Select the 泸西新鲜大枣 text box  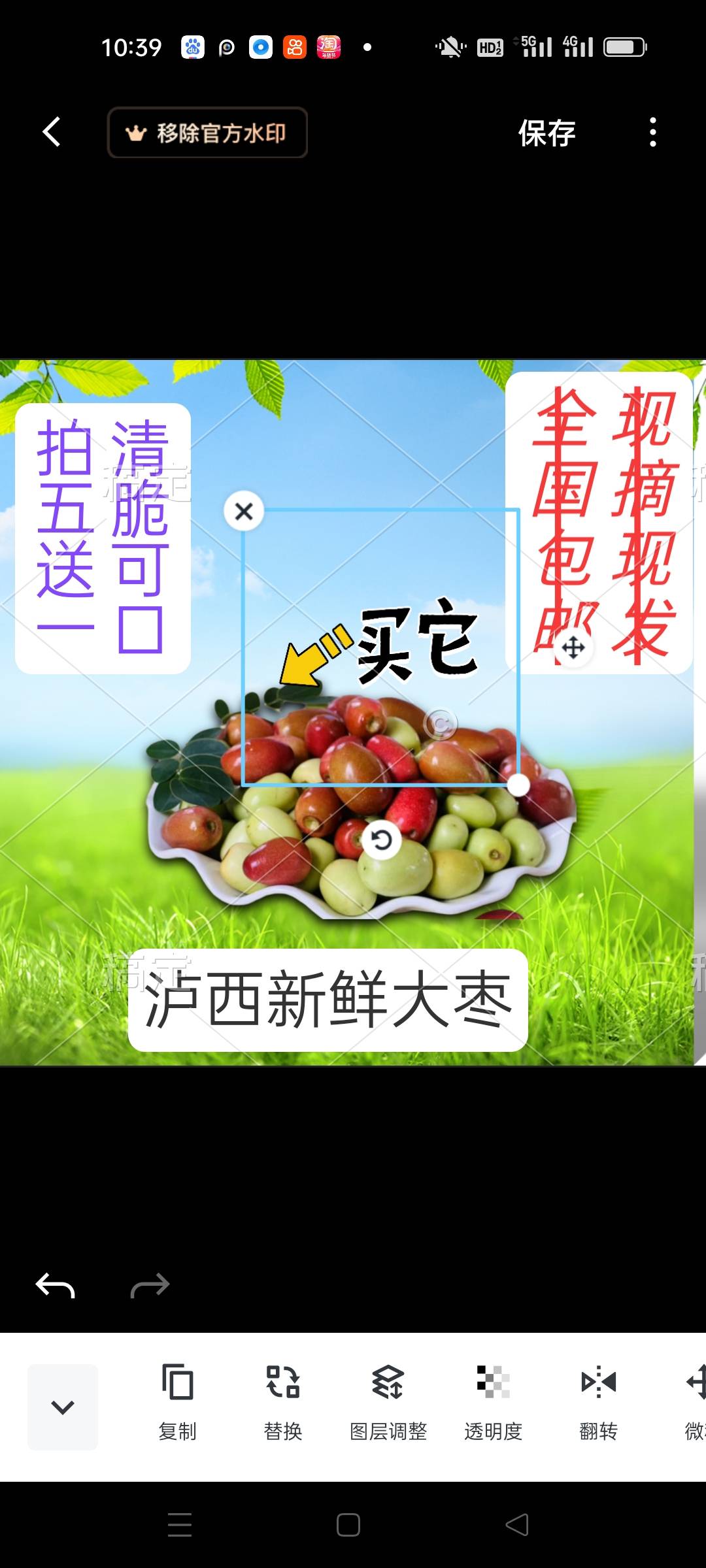[x=328, y=1000]
